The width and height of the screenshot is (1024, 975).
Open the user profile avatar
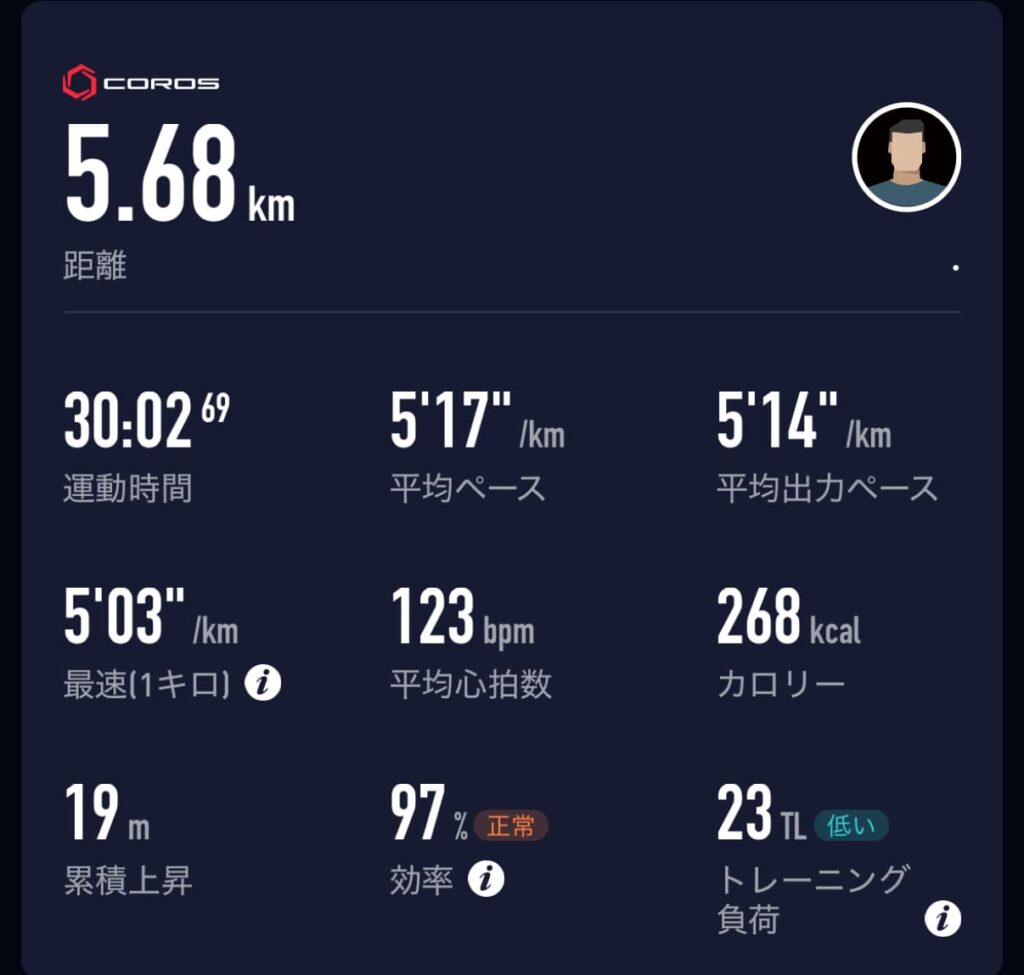point(906,158)
